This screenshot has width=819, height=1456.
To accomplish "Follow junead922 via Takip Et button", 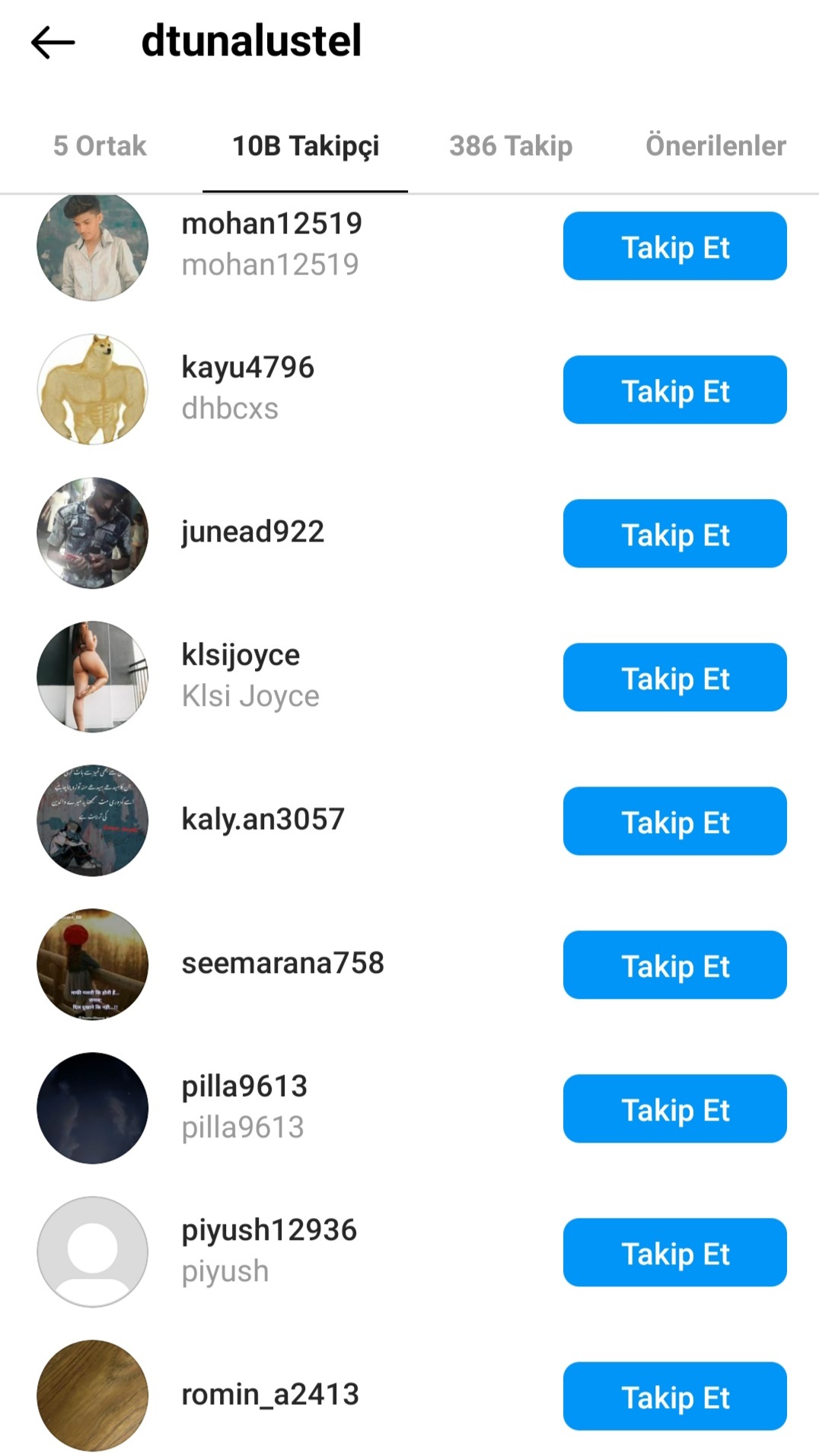I will 674,534.
